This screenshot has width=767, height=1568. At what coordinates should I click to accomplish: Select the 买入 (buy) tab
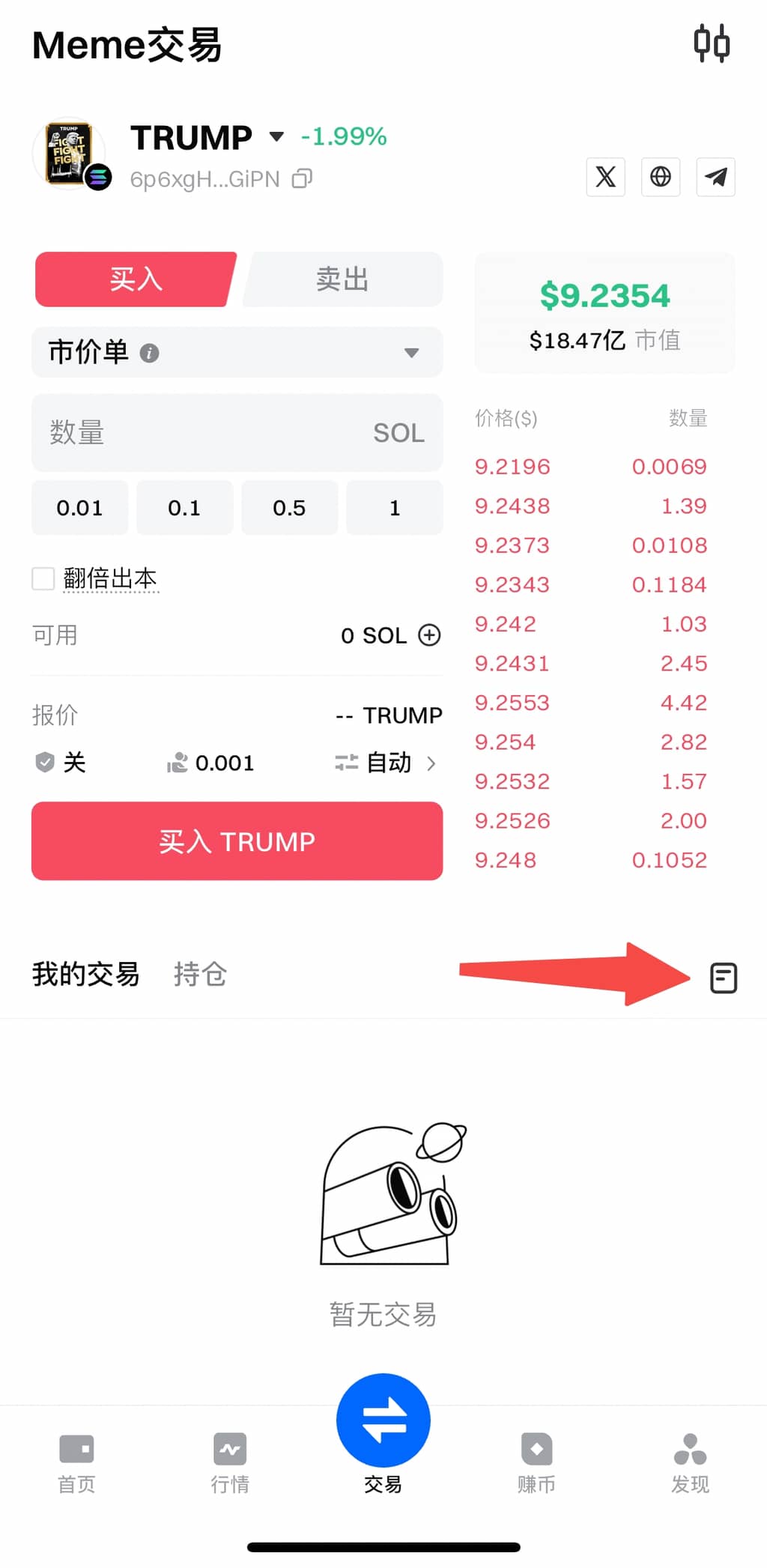[x=136, y=279]
